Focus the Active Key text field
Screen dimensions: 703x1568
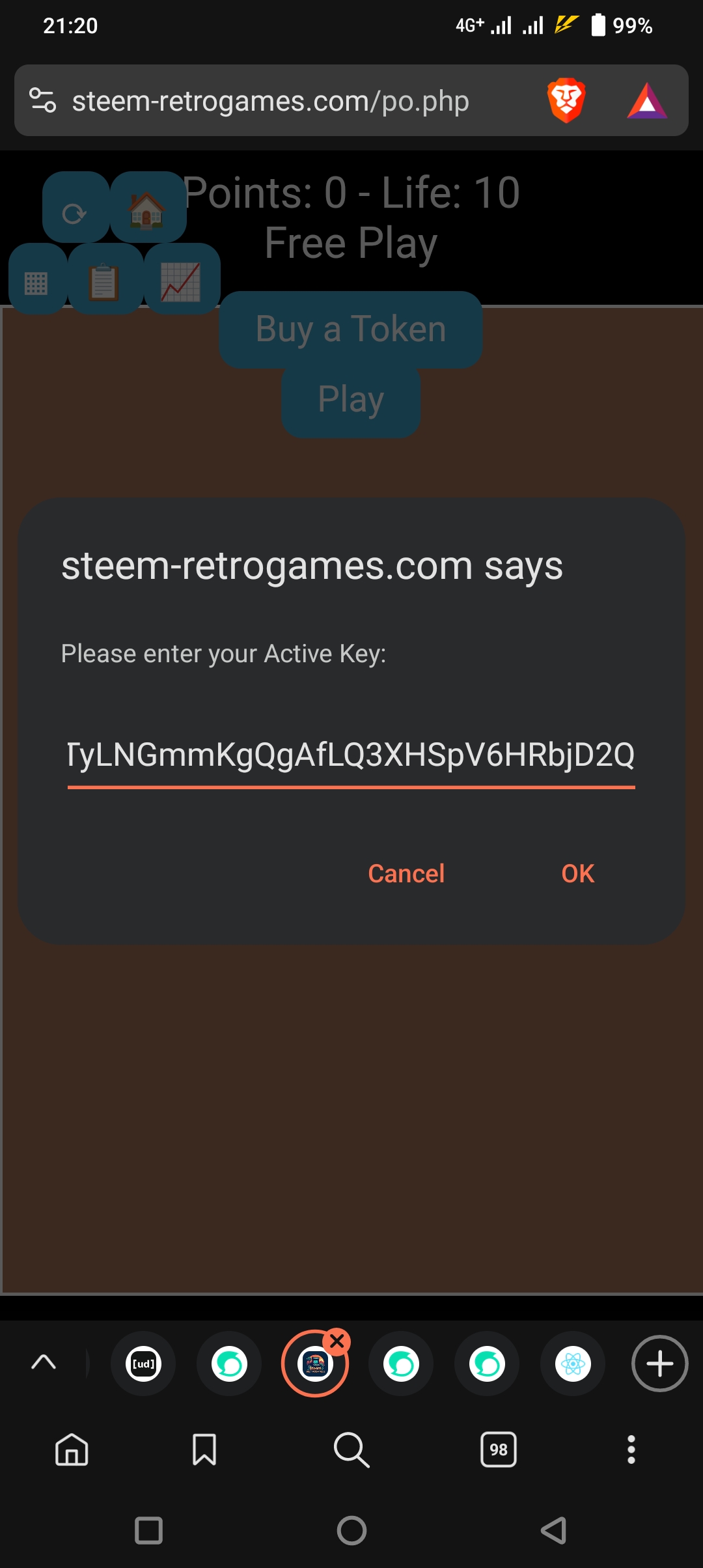pyautogui.click(x=351, y=755)
